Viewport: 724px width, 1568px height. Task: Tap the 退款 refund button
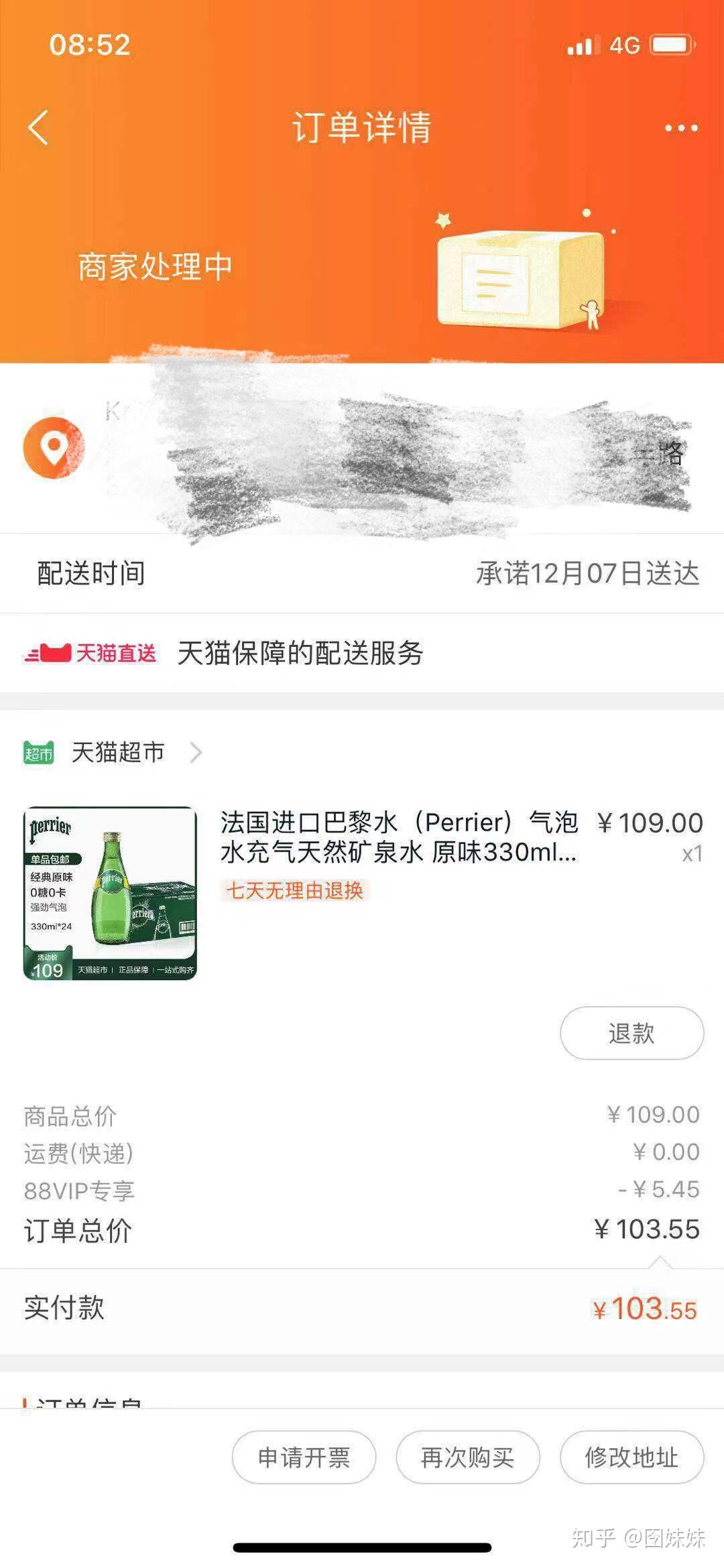coord(631,1033)
